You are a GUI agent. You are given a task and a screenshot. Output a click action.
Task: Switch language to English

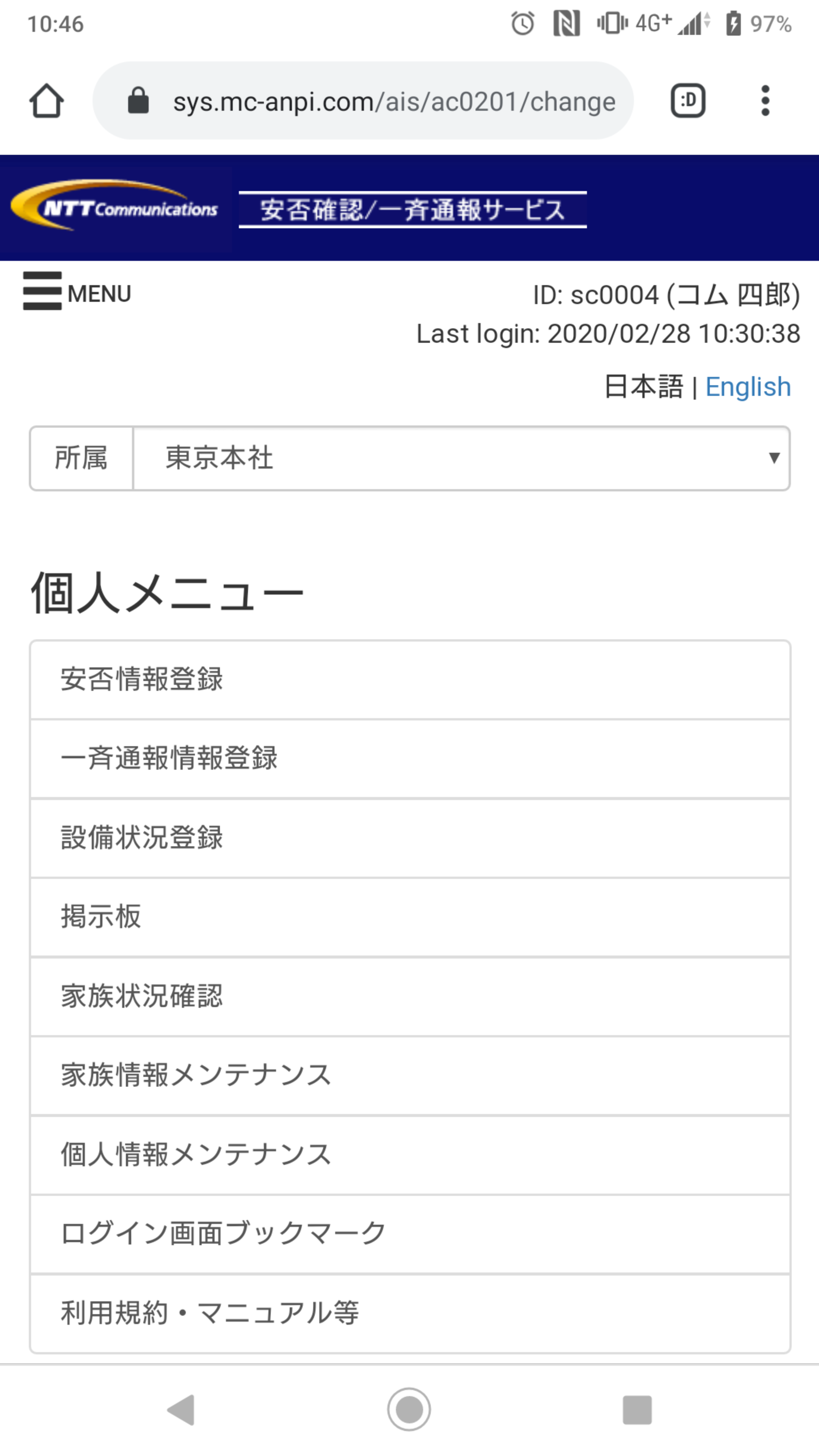point(747,387)
